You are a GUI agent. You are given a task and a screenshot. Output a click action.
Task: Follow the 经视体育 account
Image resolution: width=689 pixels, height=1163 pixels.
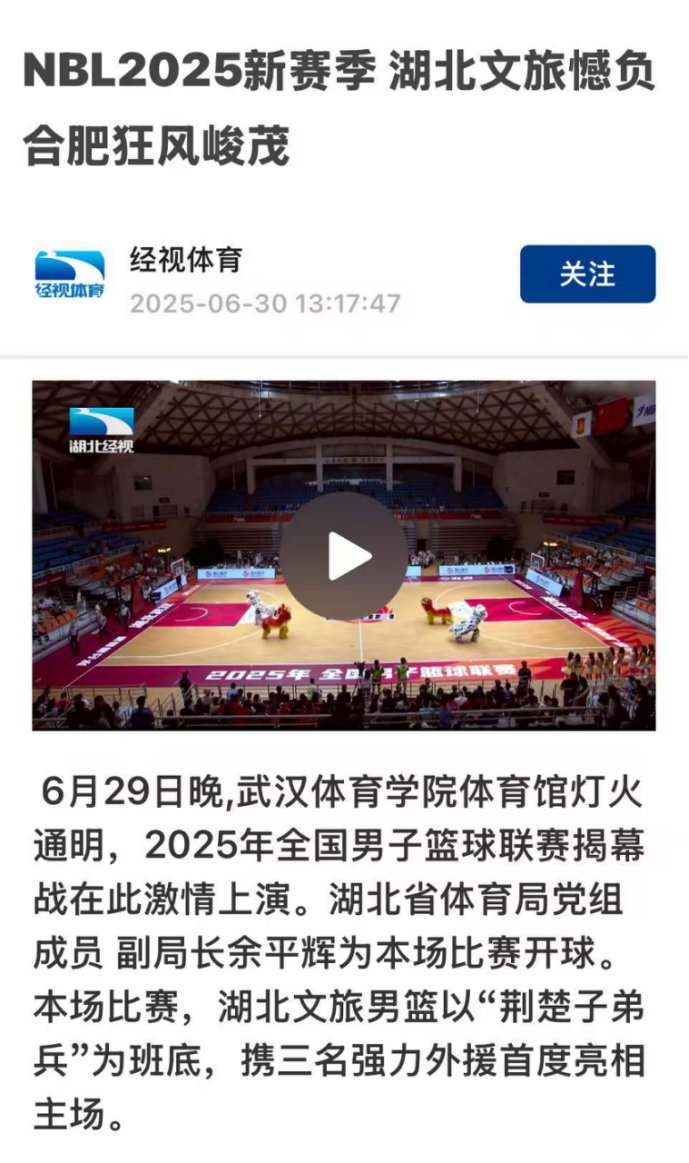point(587,274)
